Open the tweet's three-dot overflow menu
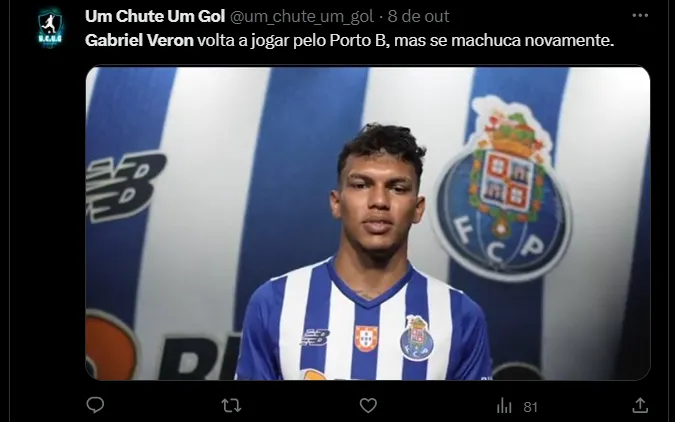Viewport: 675px width, 422px height. [x=640, y=16]
